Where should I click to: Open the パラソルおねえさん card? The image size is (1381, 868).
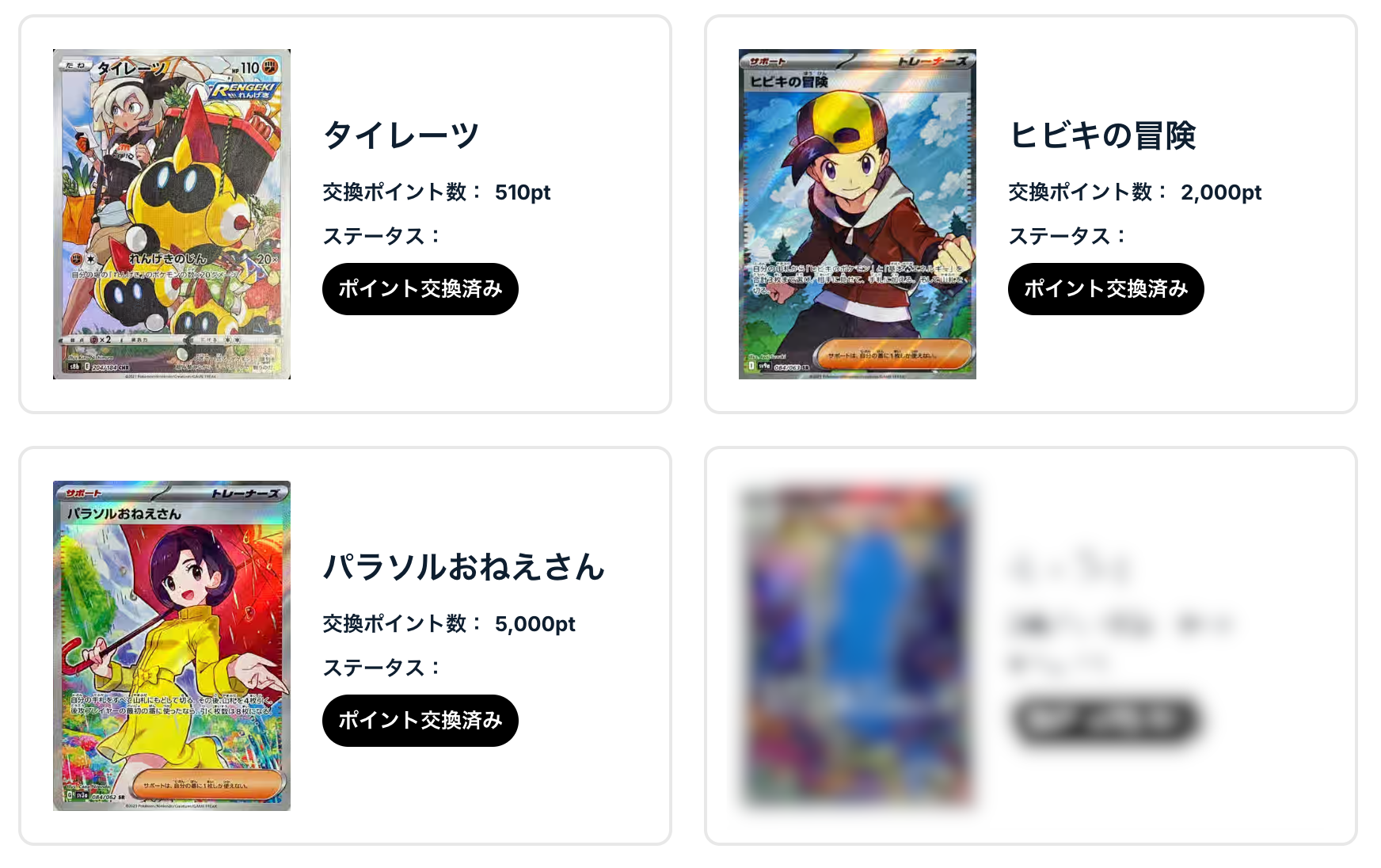172,645
